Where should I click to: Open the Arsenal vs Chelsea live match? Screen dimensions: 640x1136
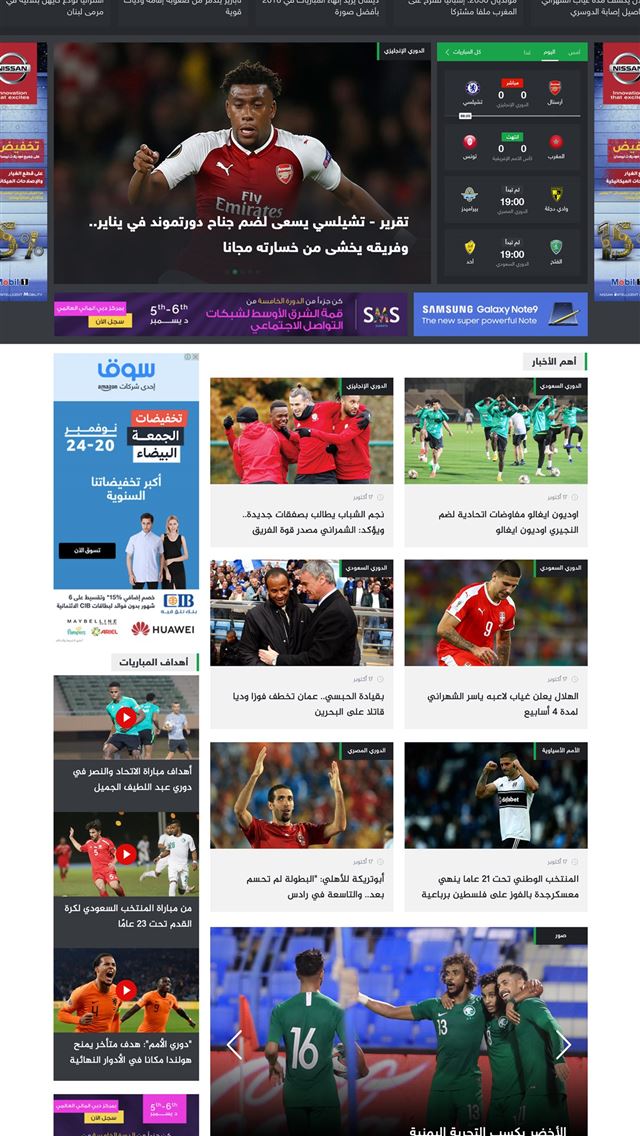coord(511,93)
